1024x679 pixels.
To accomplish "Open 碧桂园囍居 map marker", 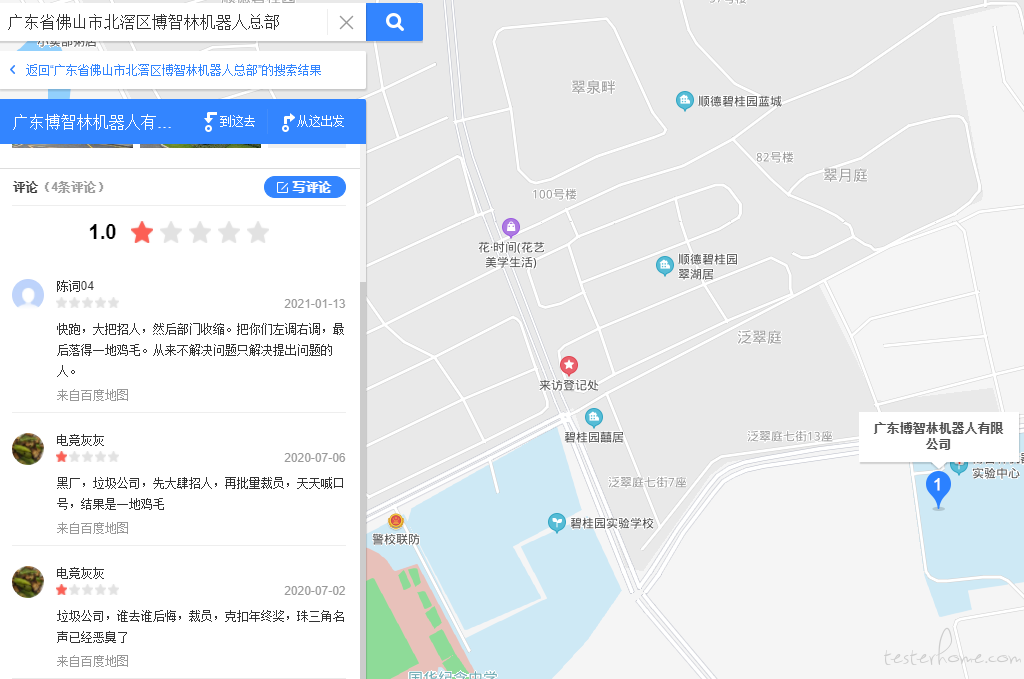I will 594,418.
